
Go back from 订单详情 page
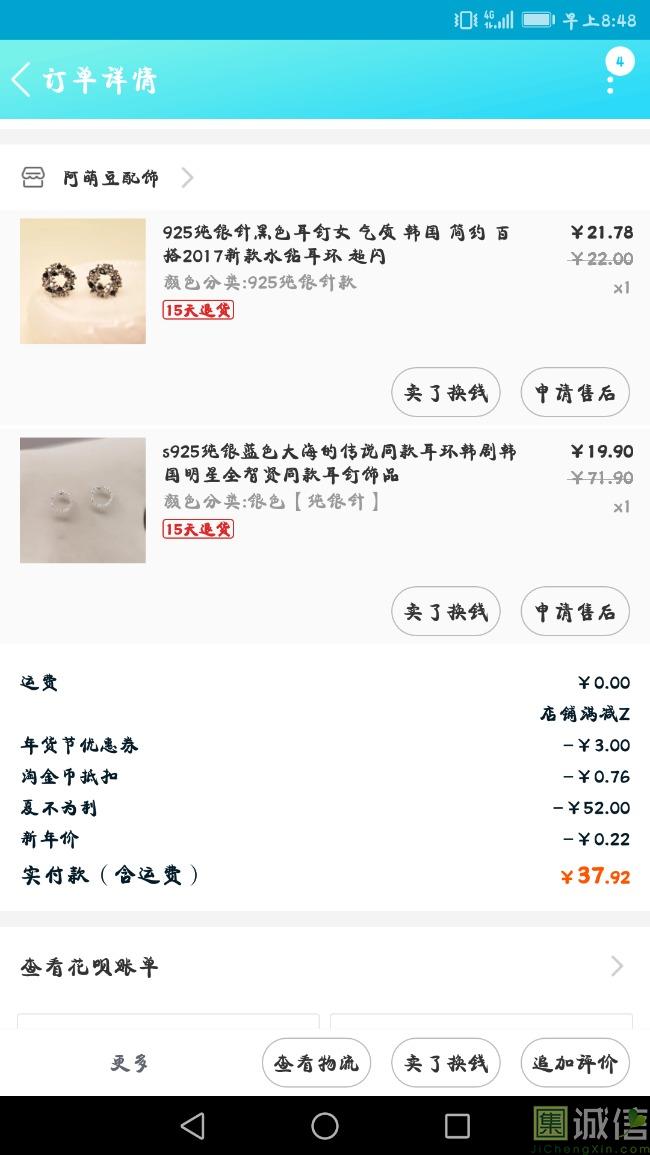(22, 79)
